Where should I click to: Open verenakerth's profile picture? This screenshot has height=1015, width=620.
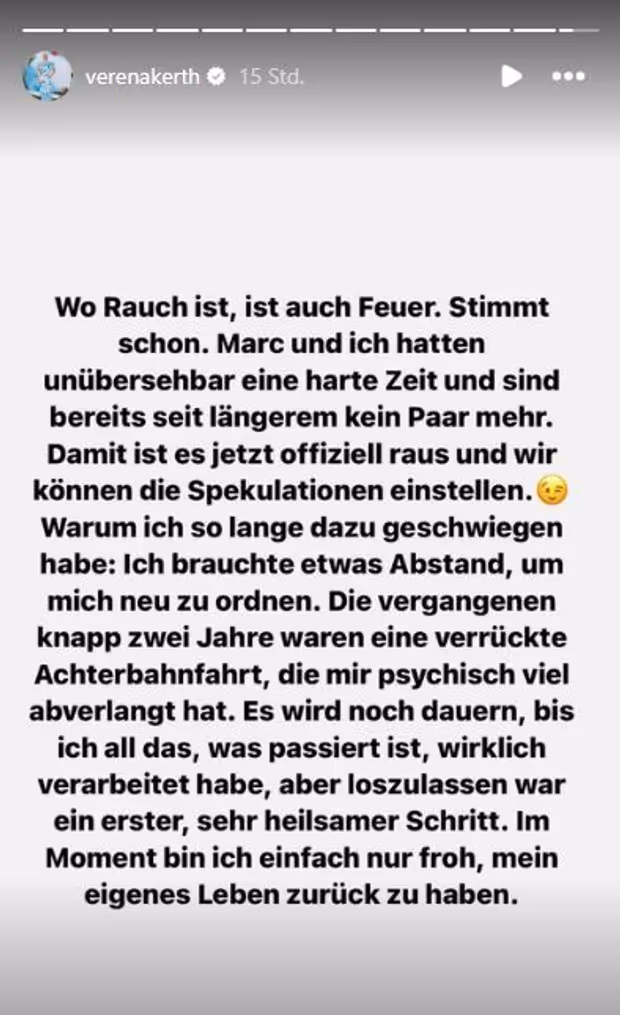pos(47,76)
